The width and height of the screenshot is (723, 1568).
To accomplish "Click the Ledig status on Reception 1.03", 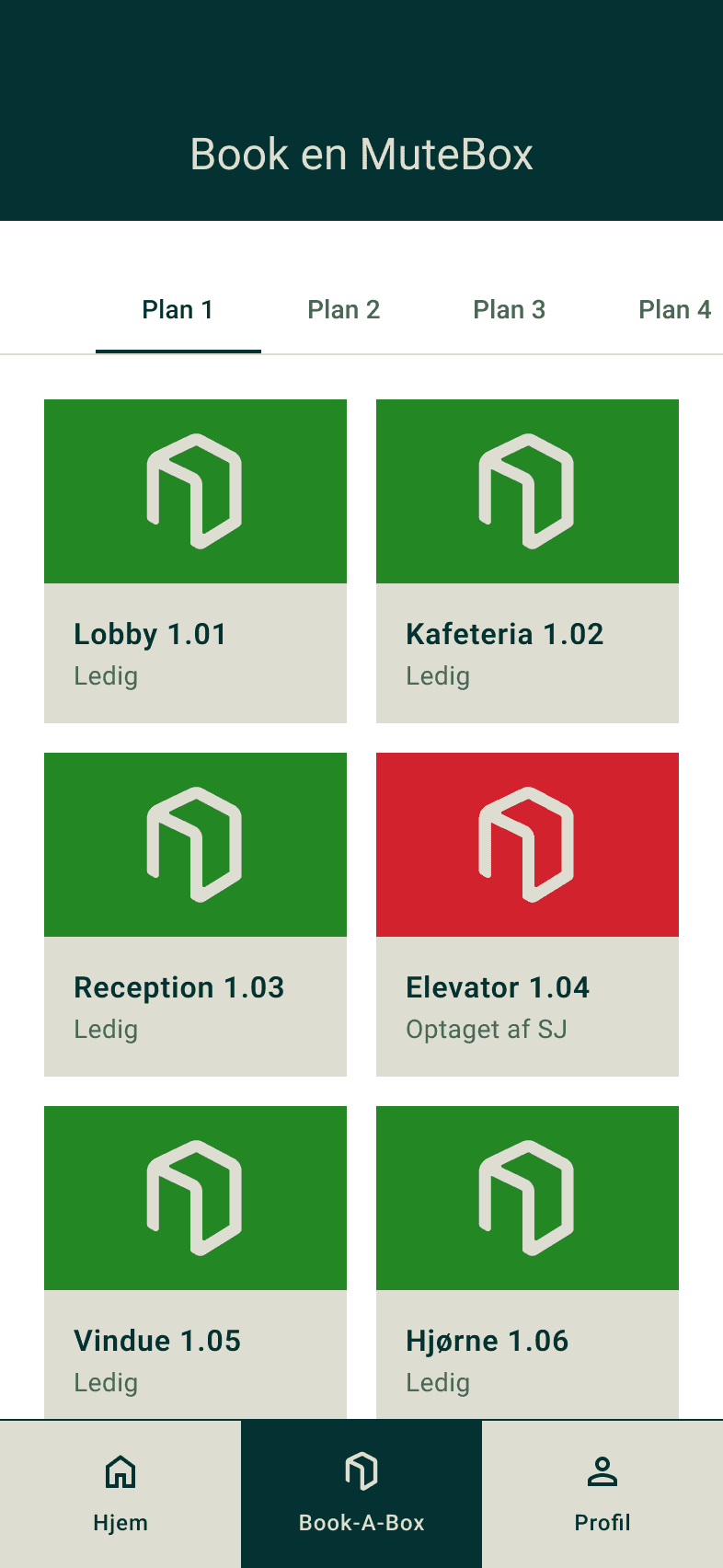I will 105,1030.
